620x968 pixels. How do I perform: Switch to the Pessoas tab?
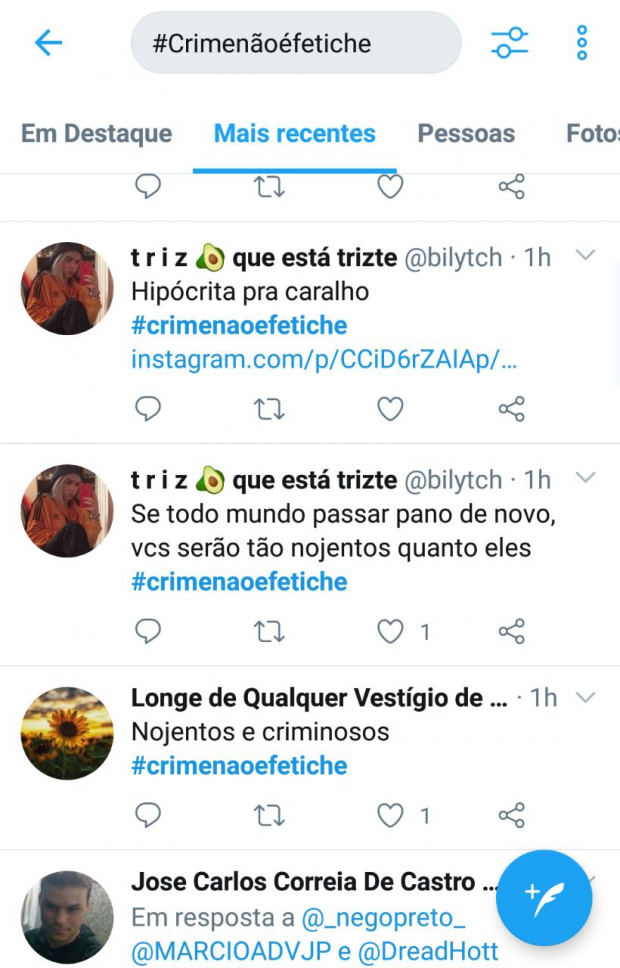[466, 134]
